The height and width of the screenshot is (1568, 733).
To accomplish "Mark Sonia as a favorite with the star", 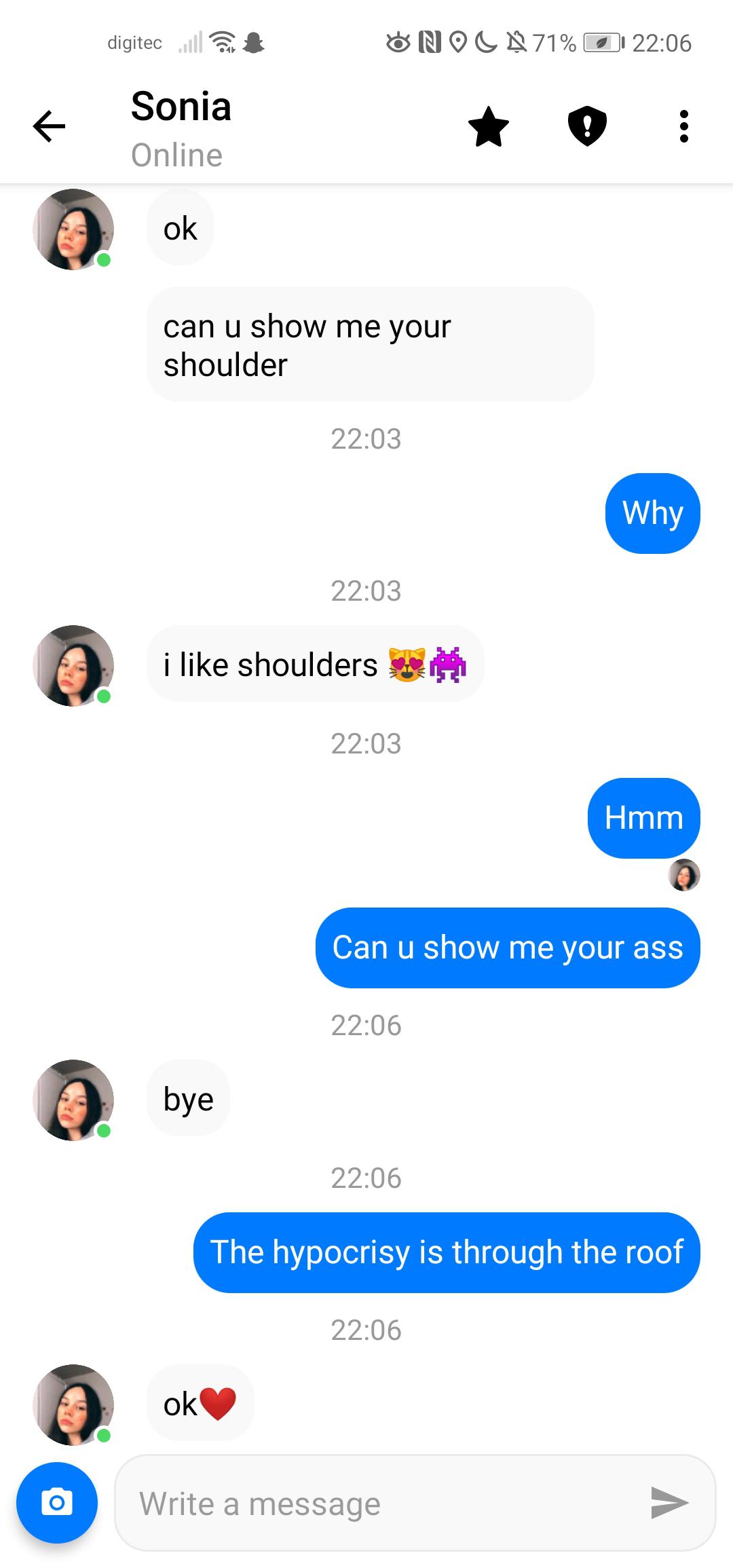I will pyautogui.click(x=488, y=126).
